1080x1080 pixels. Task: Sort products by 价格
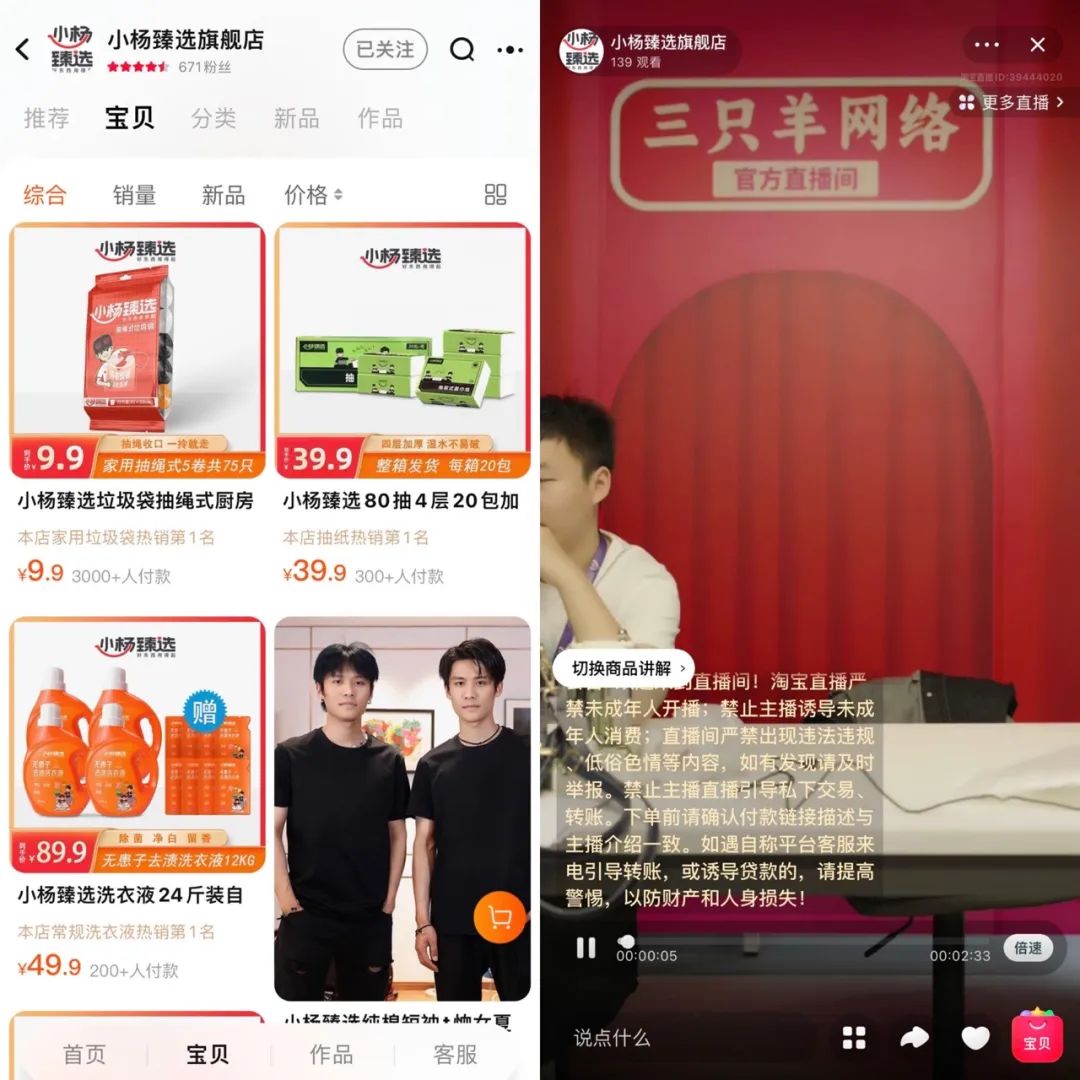pyautogui.click(x=312, y=194)
